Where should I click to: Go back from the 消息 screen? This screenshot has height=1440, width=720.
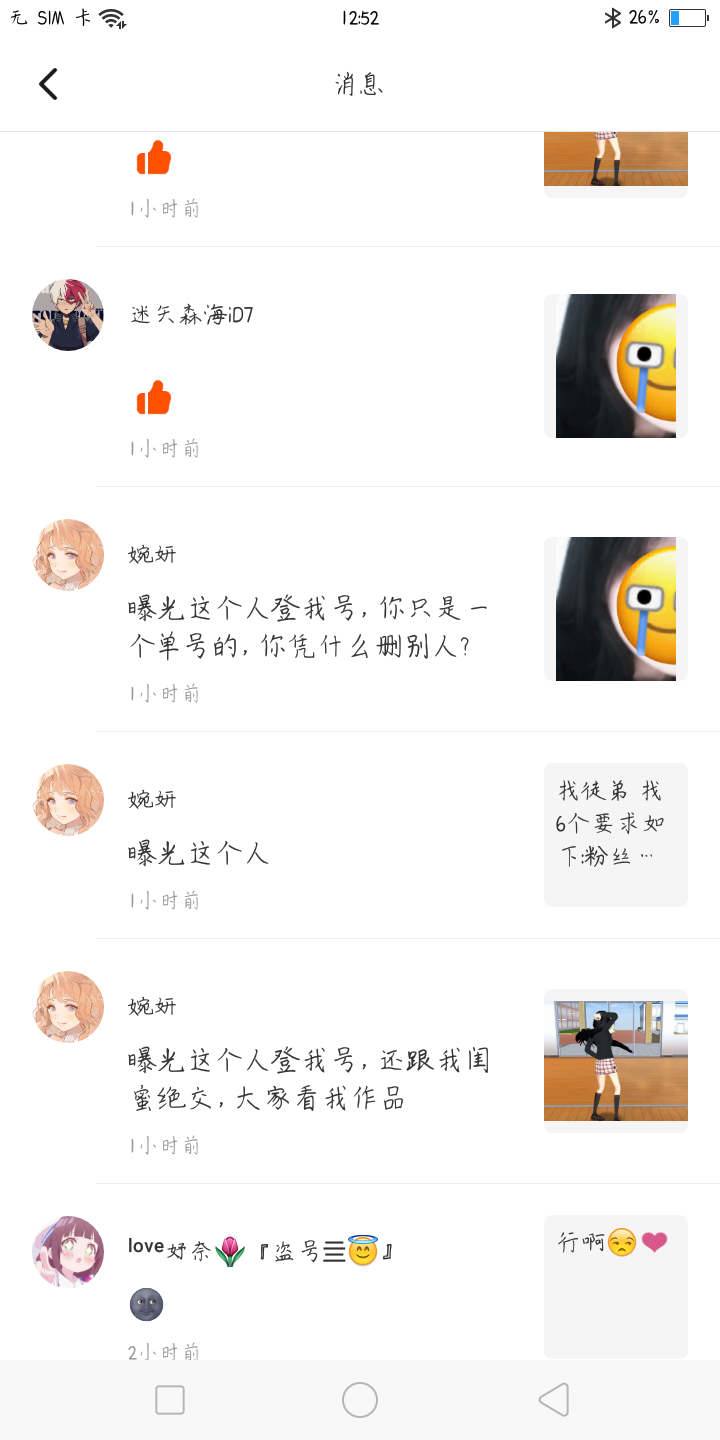click(48, 84)
